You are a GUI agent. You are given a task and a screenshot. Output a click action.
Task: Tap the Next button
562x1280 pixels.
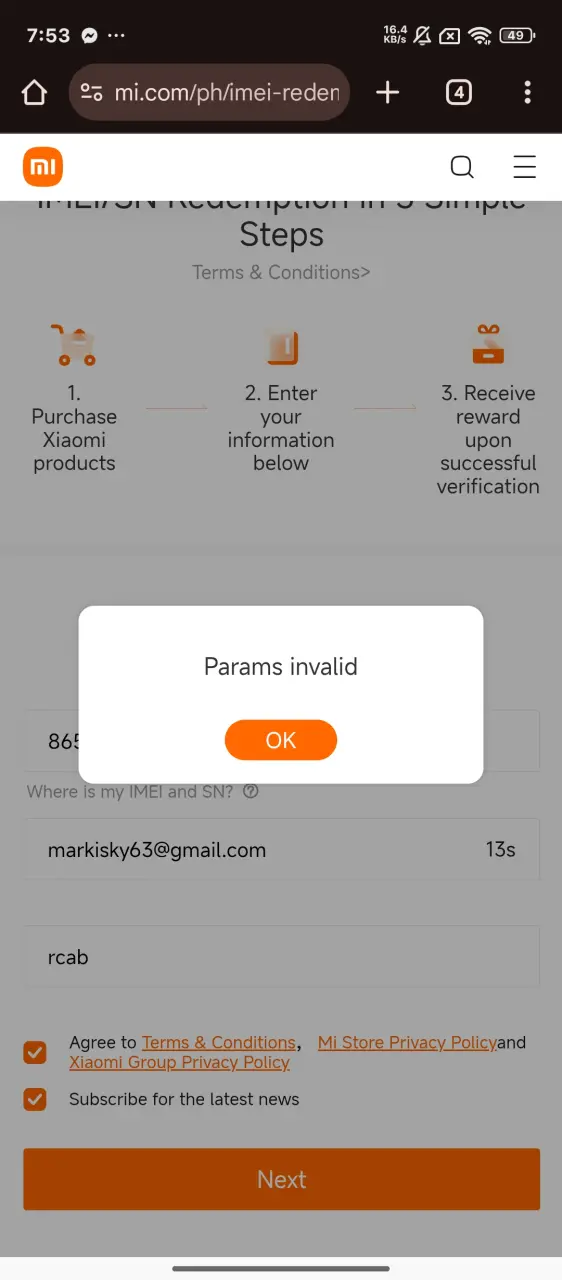pyautogui.click(x=281, y=1179)
